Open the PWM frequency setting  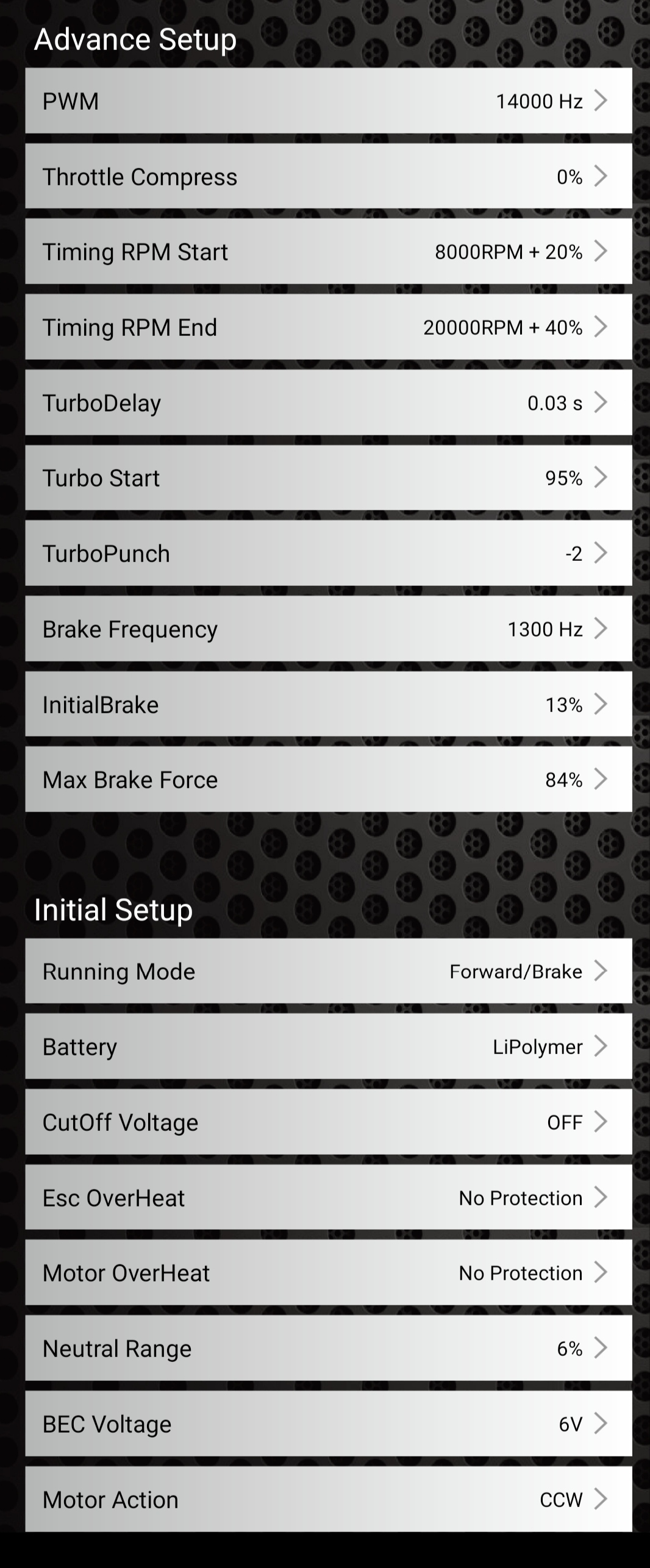(x=328, y=101)
